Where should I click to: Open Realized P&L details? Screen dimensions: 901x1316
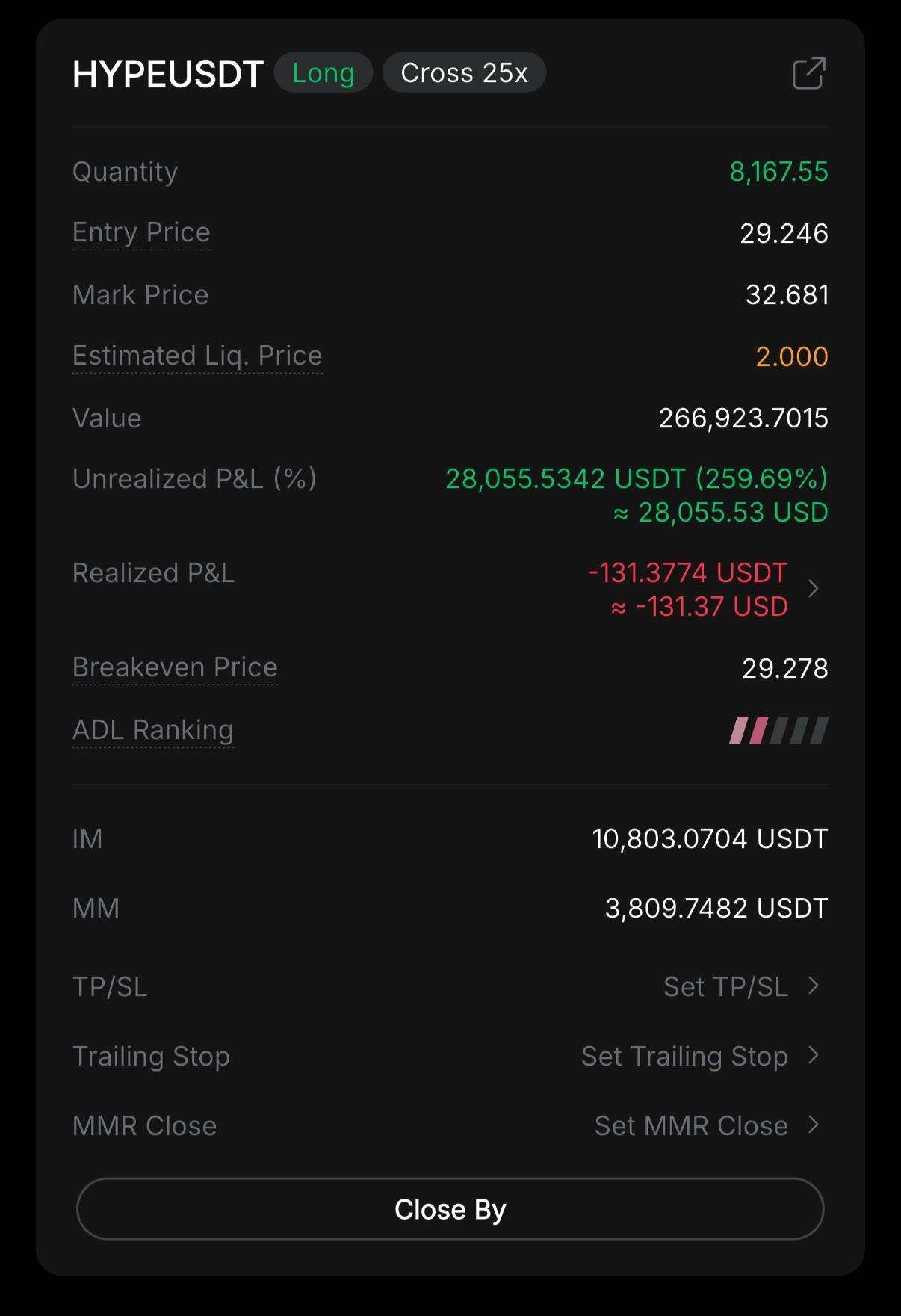(813, 589)
